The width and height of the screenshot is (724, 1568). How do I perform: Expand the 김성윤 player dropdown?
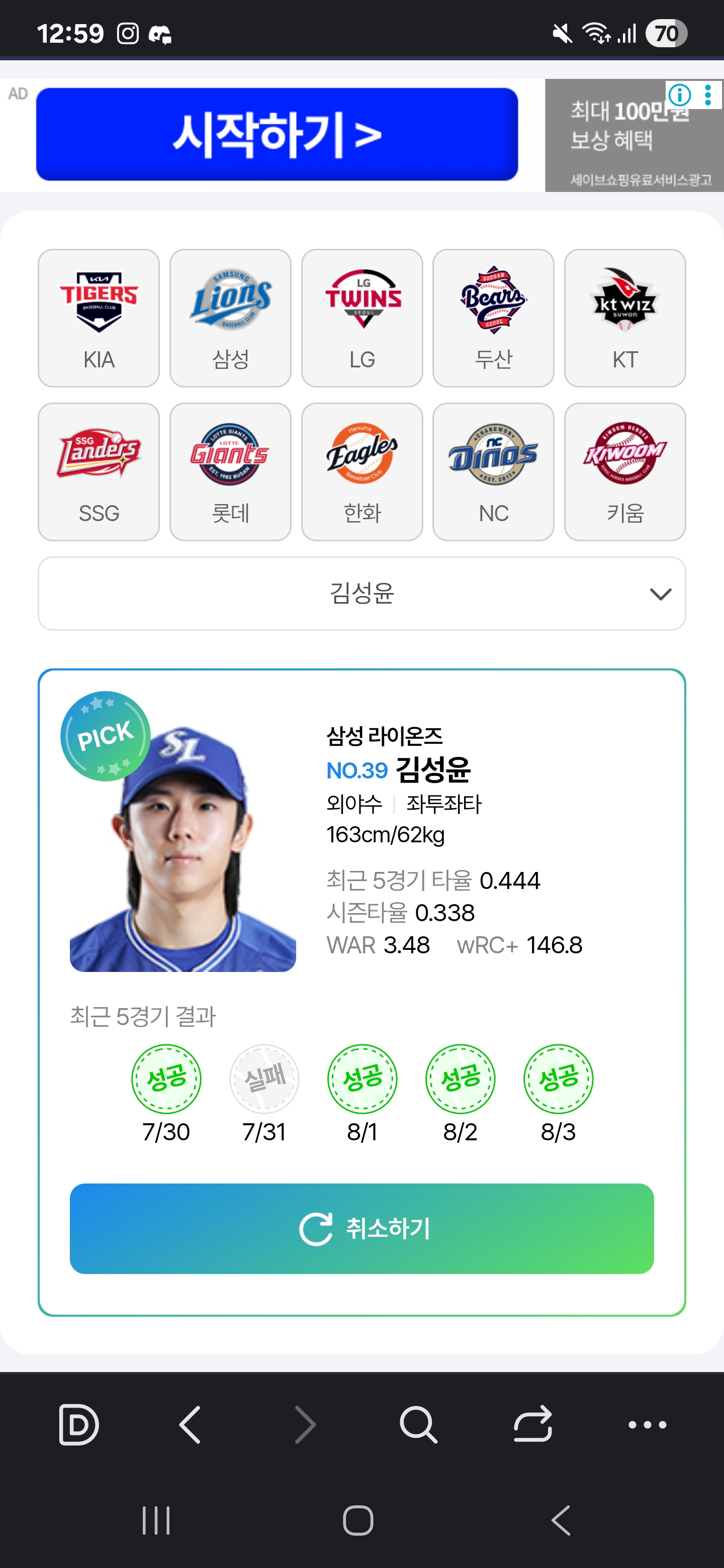361,594
